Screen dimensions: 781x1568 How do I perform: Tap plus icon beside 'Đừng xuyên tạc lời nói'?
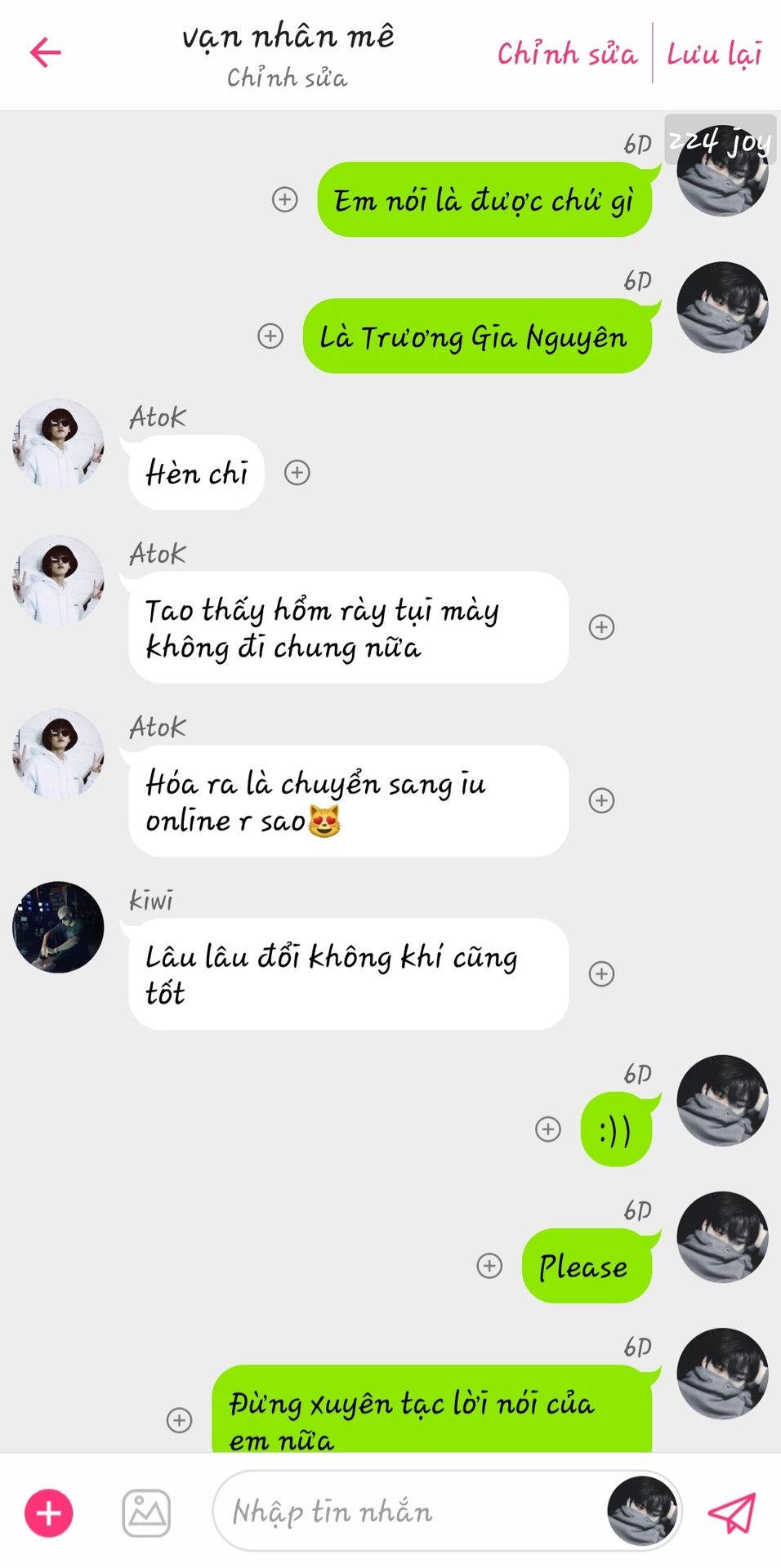pyautogui.click(x=179, y=1419)
